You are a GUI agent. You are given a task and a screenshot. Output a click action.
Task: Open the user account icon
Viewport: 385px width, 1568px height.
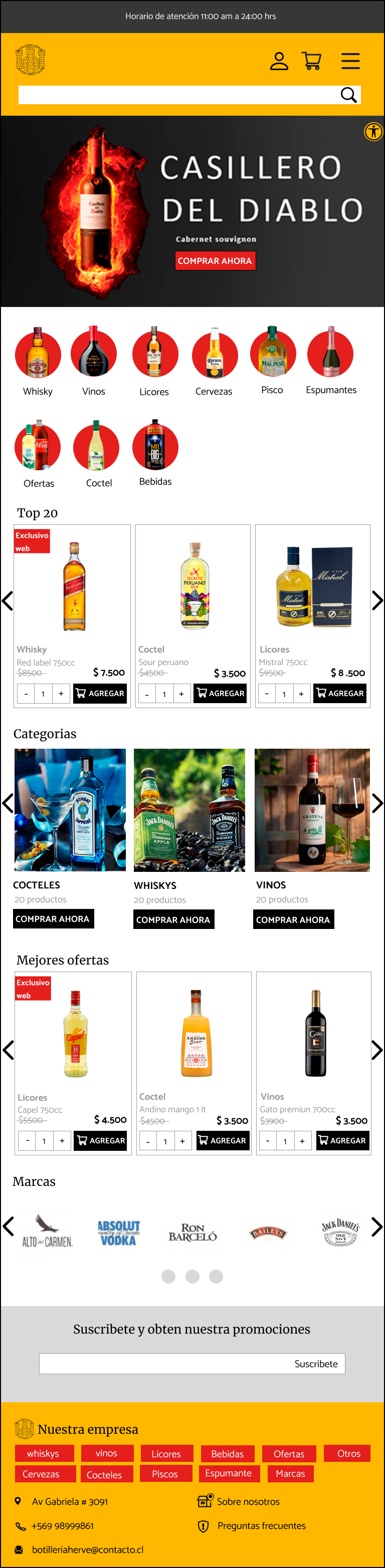pyautogui.click(x=279, y=61)
